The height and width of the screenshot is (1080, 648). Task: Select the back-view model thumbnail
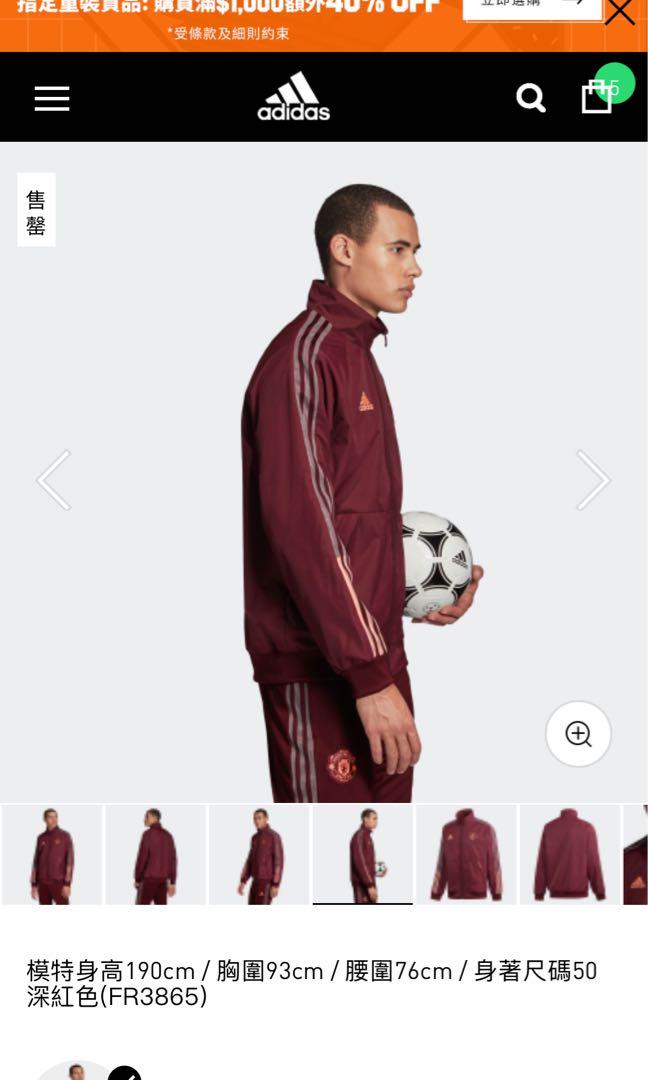pos(155,855)
